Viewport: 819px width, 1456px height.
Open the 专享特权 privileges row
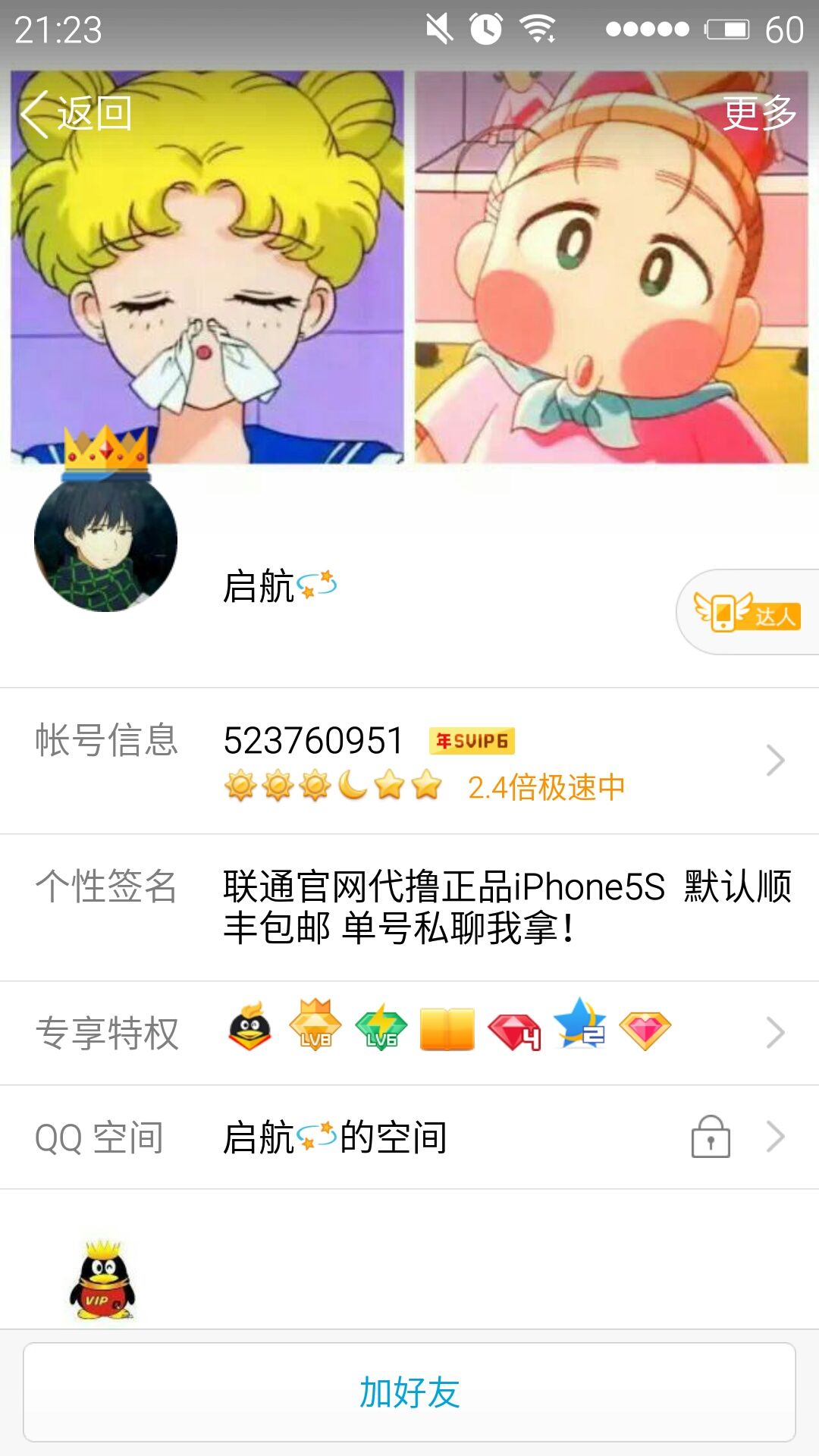pyautogui.click(x=409, y=1033)
